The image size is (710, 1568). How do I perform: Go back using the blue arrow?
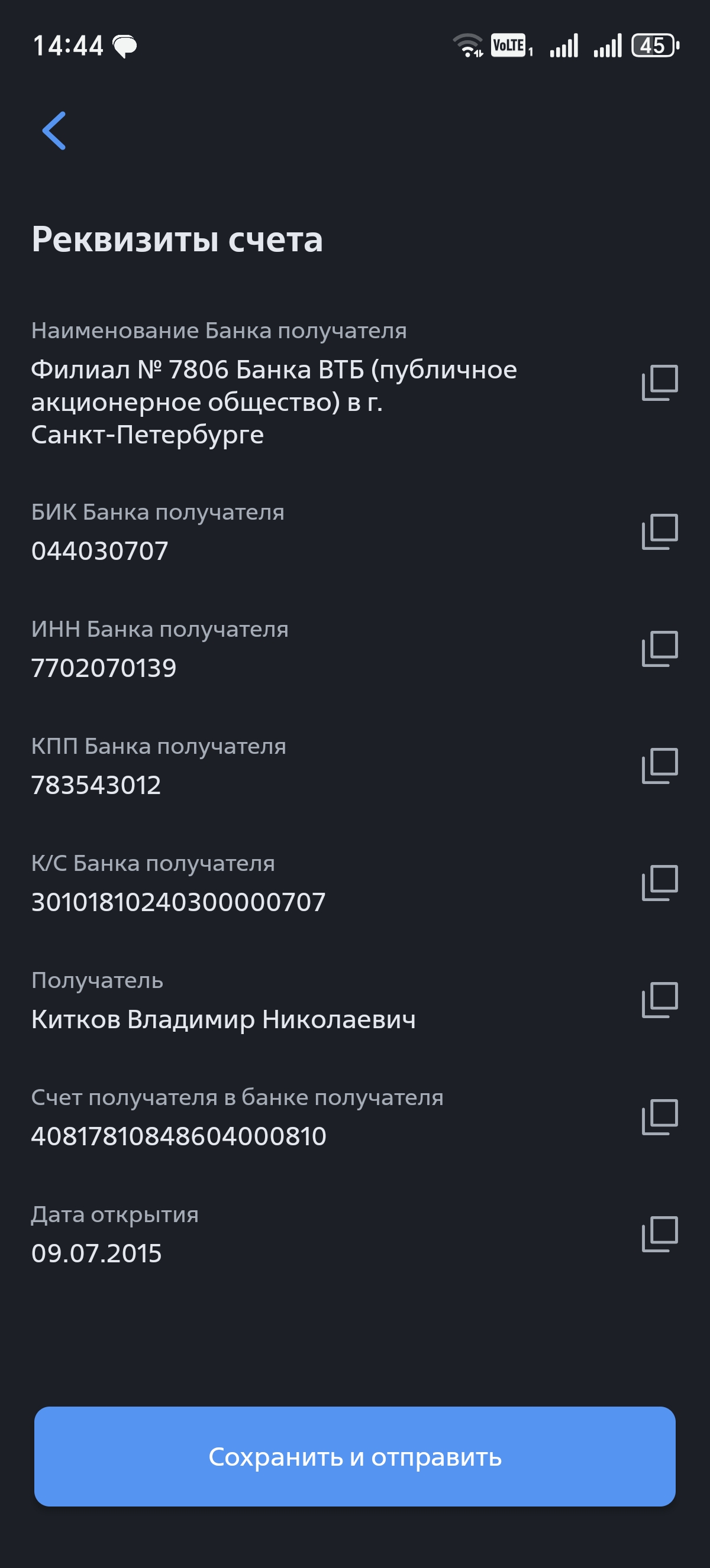tap(54, 130)
